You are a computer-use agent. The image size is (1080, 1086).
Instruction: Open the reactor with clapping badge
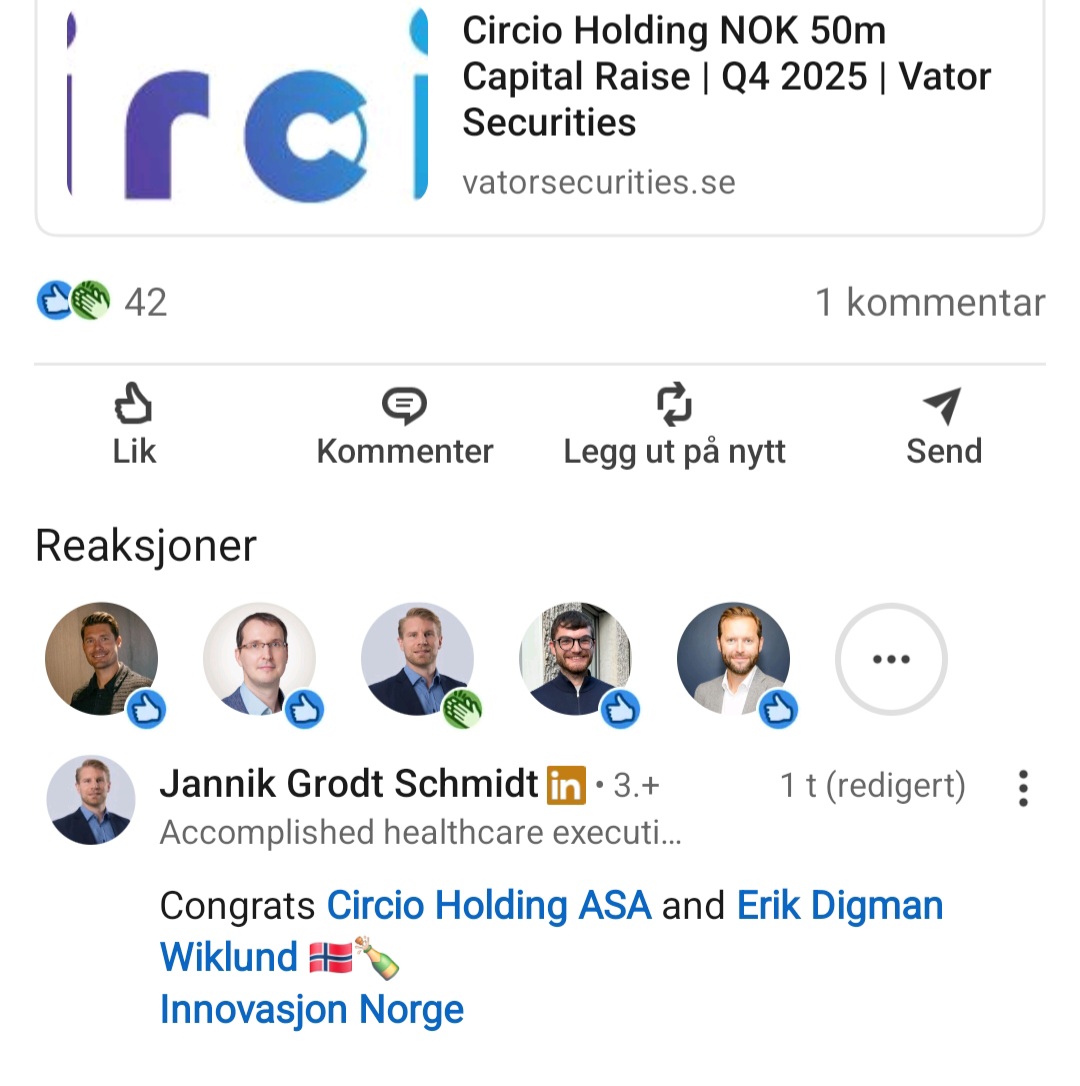417,659
